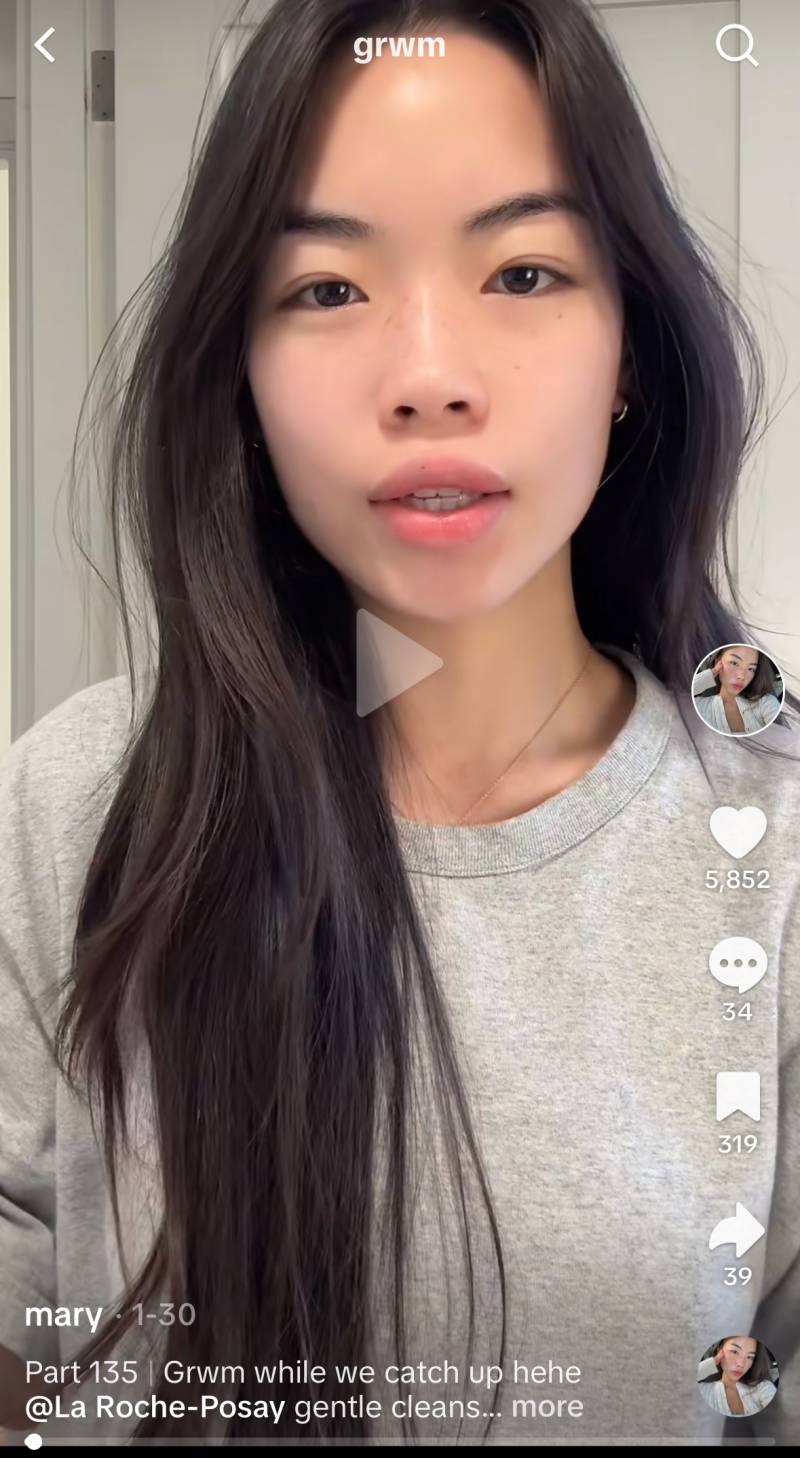Open the comments bubble
Image resolution: width=800 pixels, height=1458 pixels.
click(738, 966)
